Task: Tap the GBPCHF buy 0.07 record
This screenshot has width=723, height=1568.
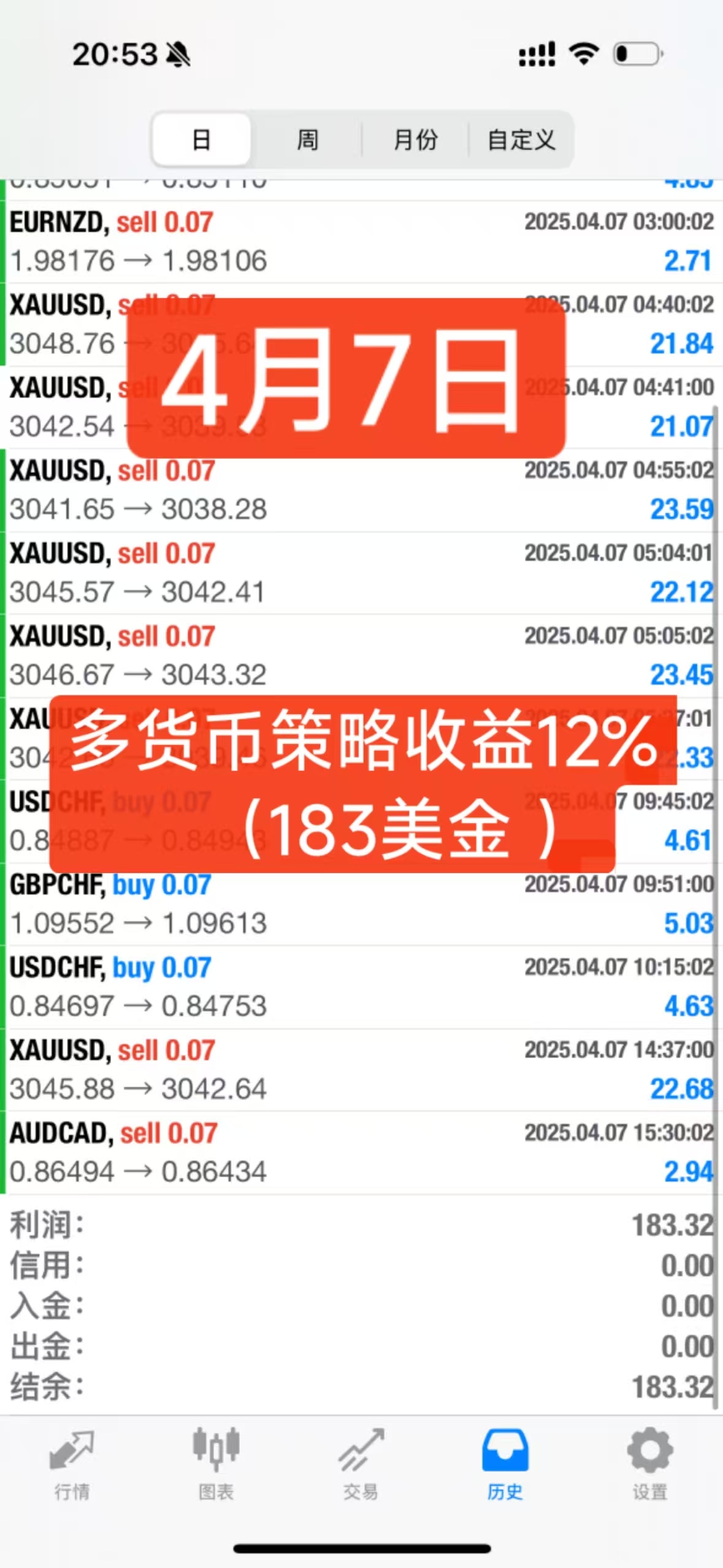Action: coord(361,903)
